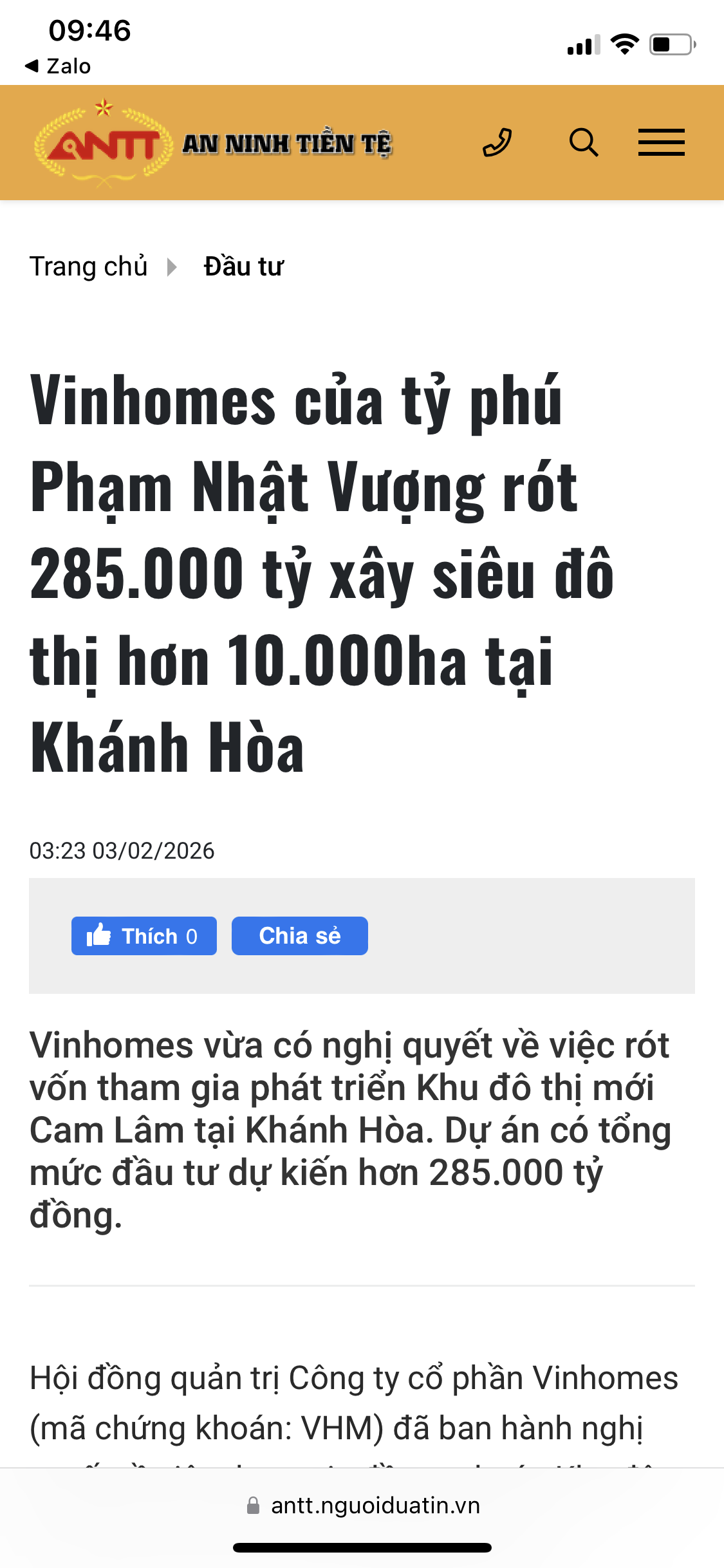The height and width of the screenshot is (1568, 724).
Task: Return to Zalo app
Action: 58,66
